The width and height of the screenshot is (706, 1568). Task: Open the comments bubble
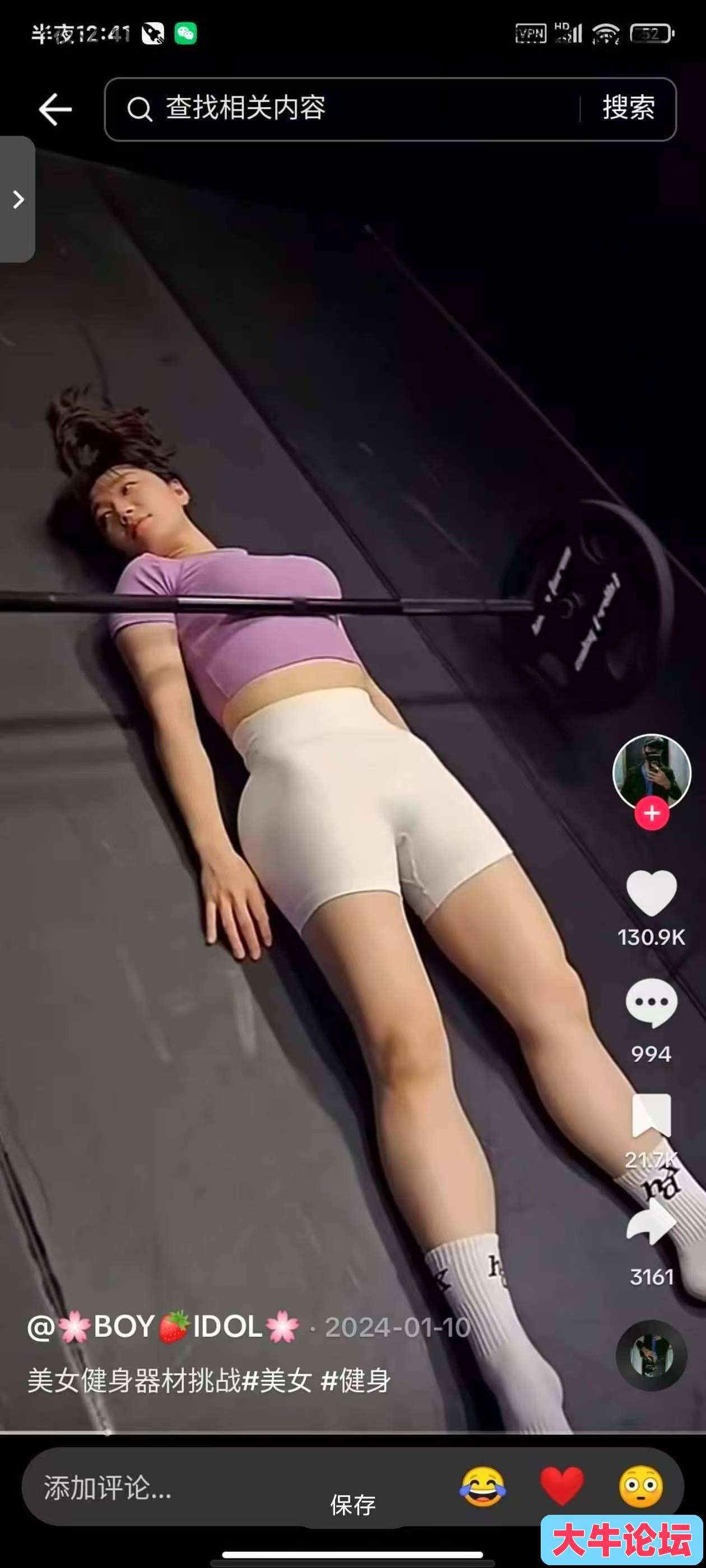(651, 1003)
